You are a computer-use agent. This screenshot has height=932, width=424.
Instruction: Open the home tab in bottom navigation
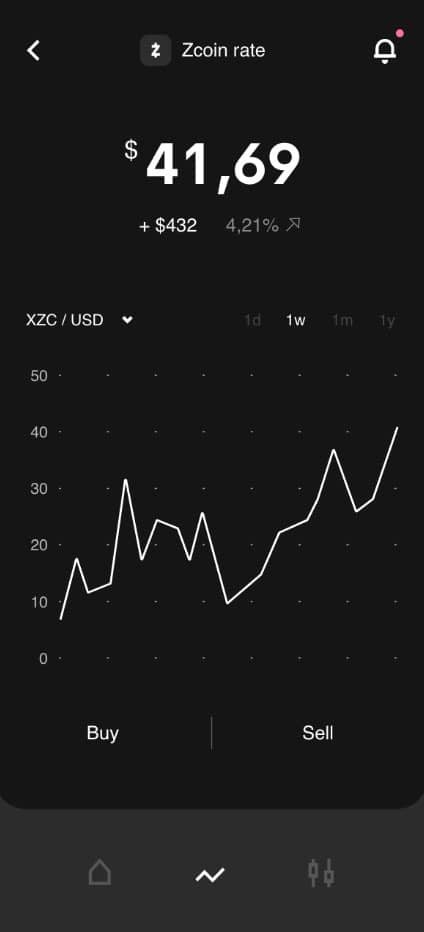pos(100,873)
